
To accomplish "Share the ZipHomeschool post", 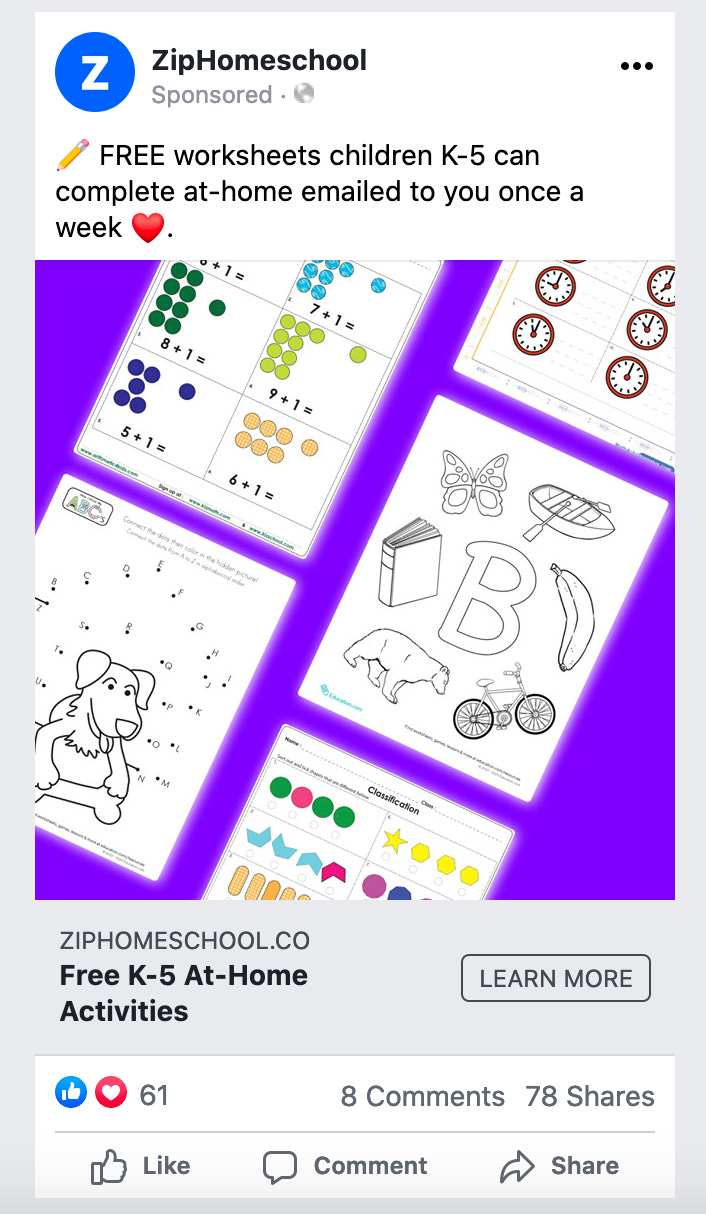I will [x=560, y=1166].
